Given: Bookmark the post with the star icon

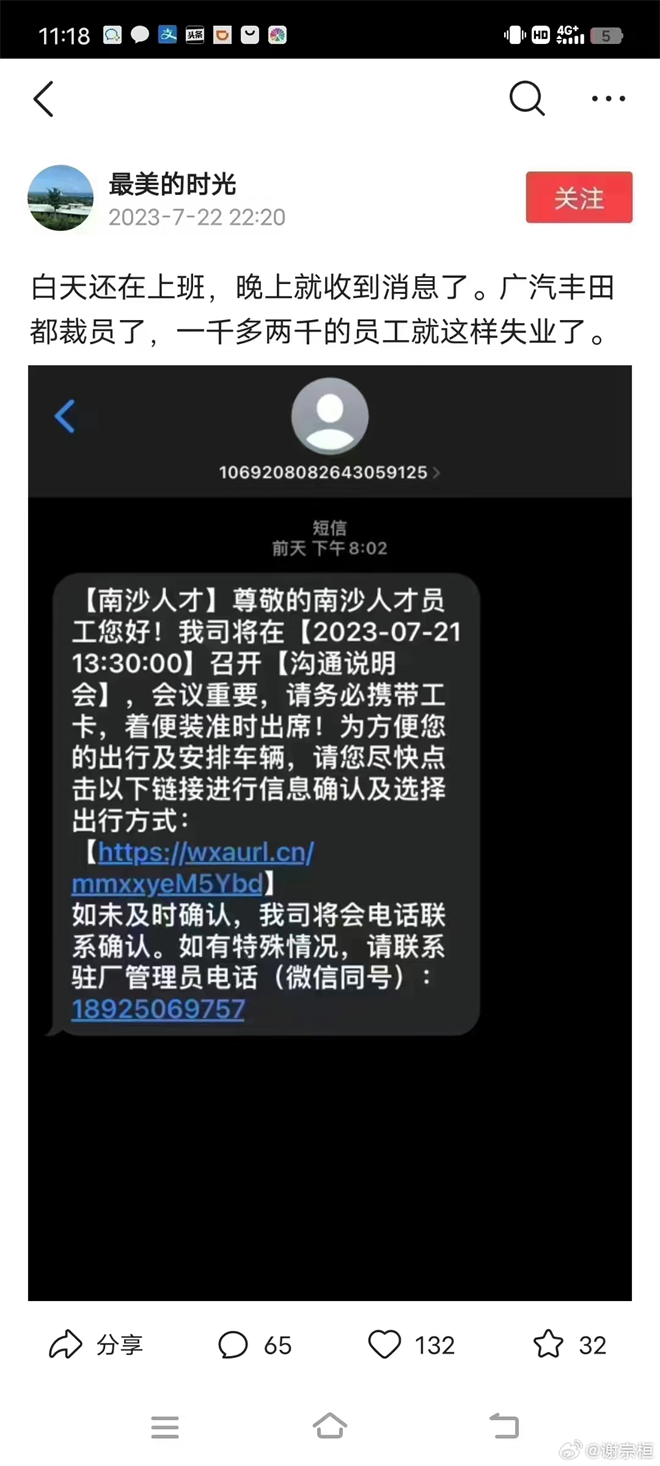Looking at the screenshot, I should click(x=548, y=1345).
